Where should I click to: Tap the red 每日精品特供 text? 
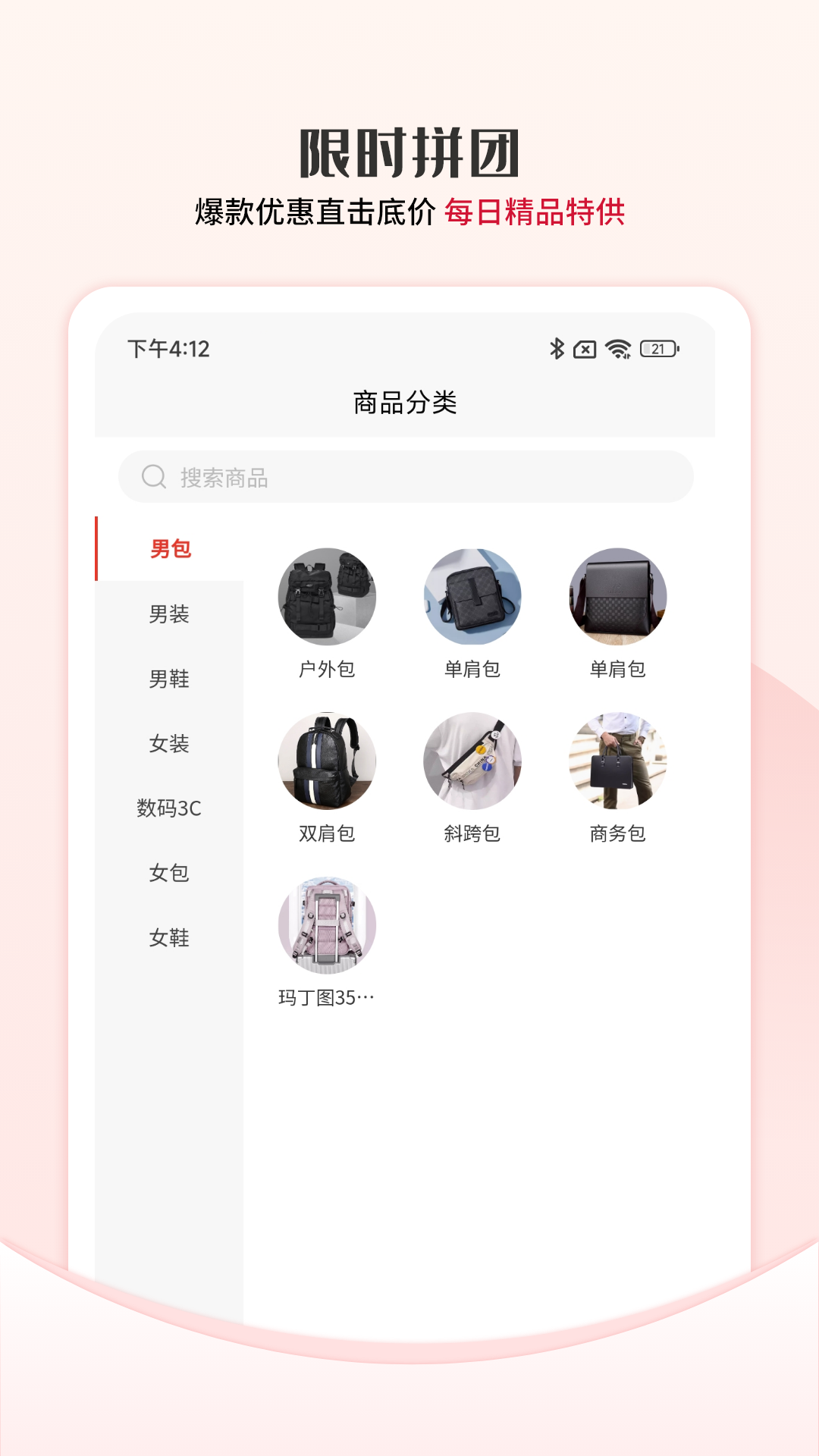pos(536,210)
